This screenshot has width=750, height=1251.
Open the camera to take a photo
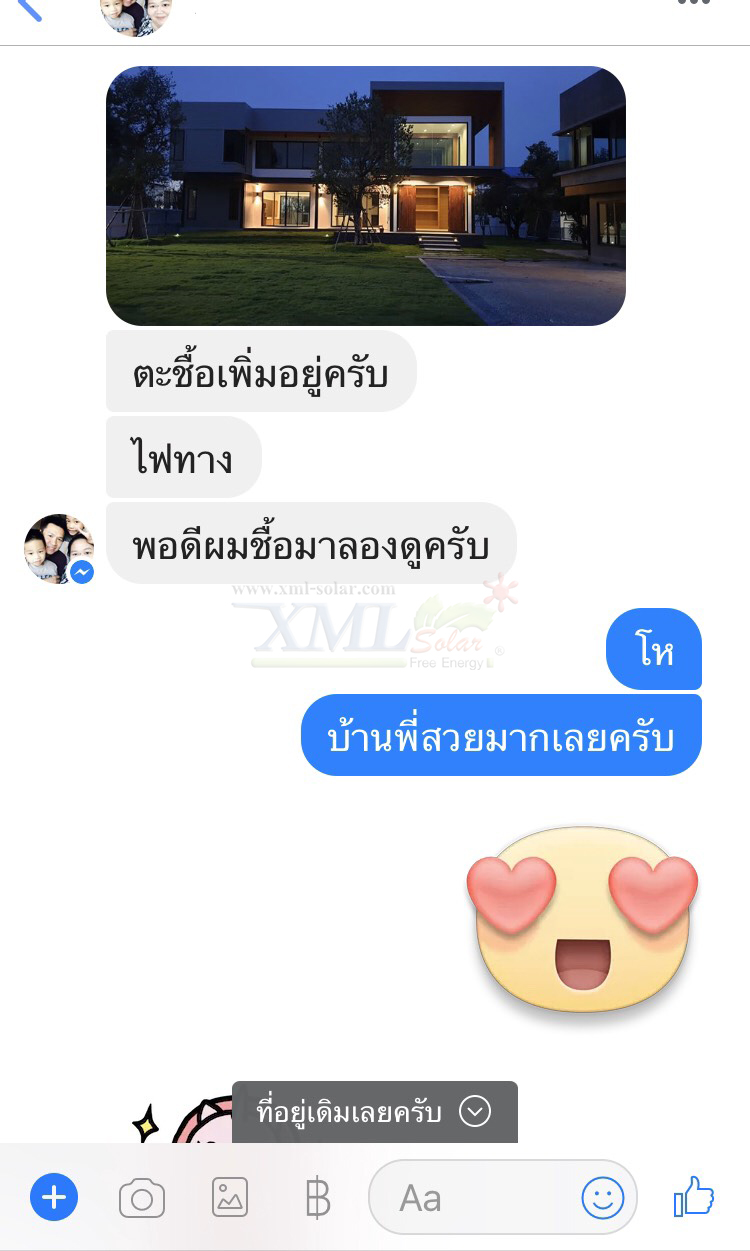(142, 1198)
